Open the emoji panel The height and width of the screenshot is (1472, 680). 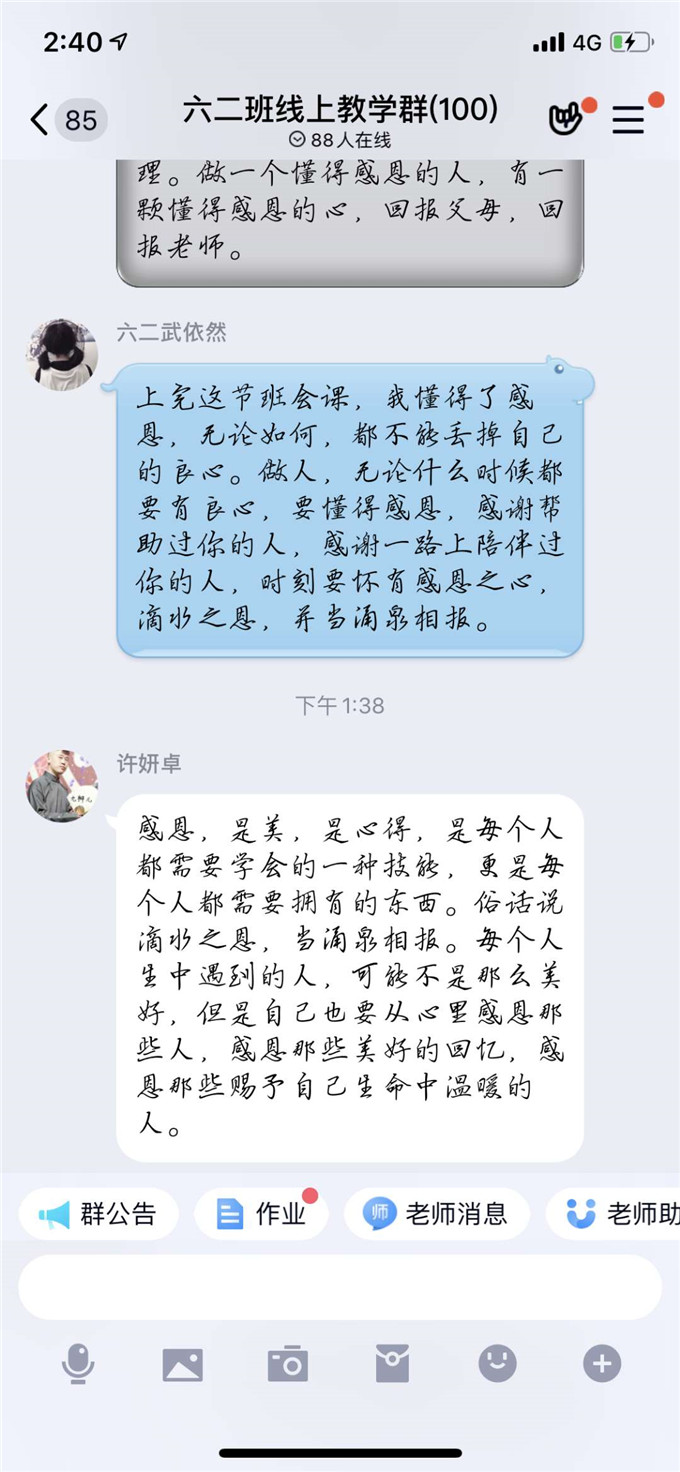497,1363
